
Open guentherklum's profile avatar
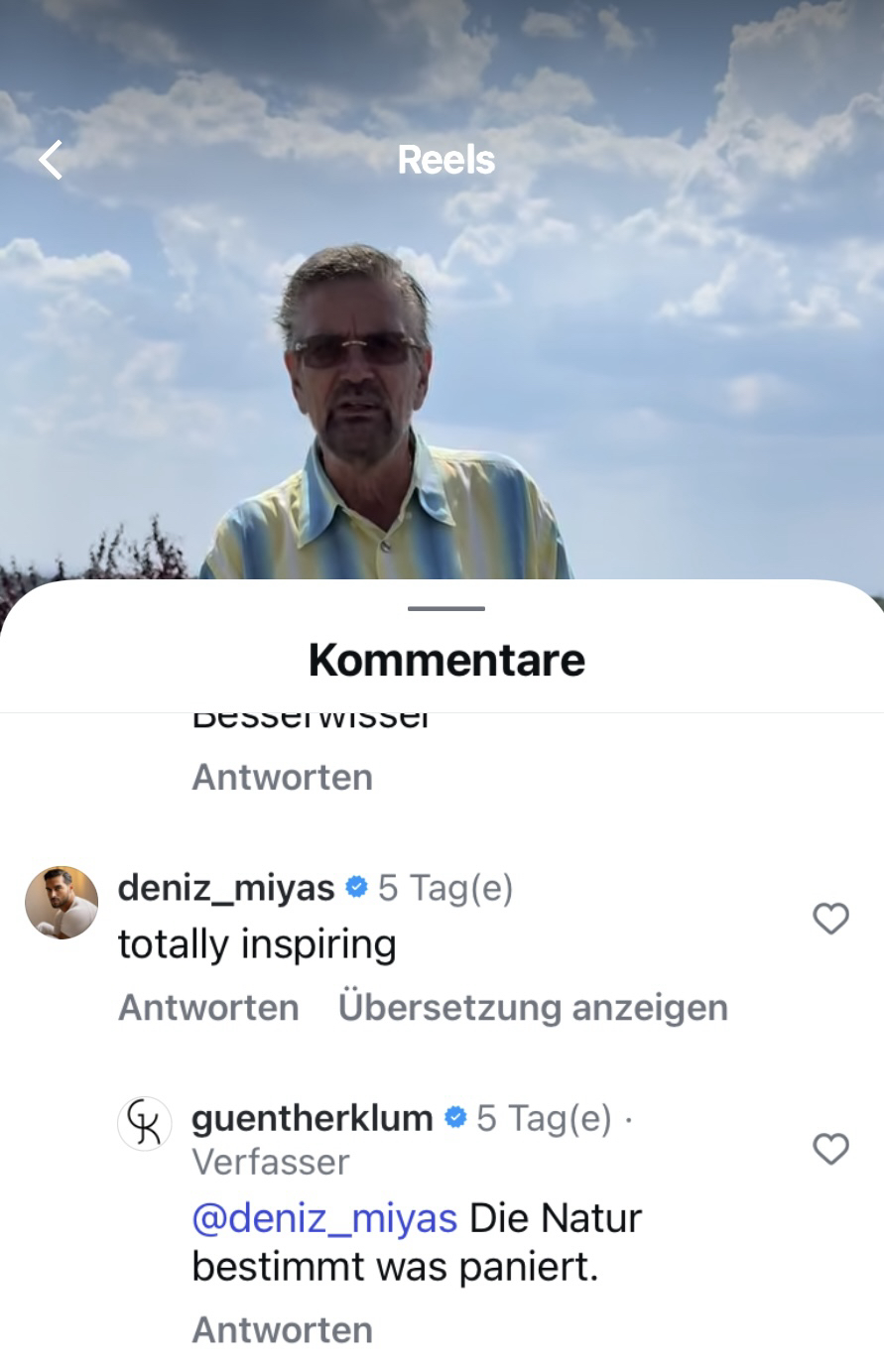pos(145,1124)
